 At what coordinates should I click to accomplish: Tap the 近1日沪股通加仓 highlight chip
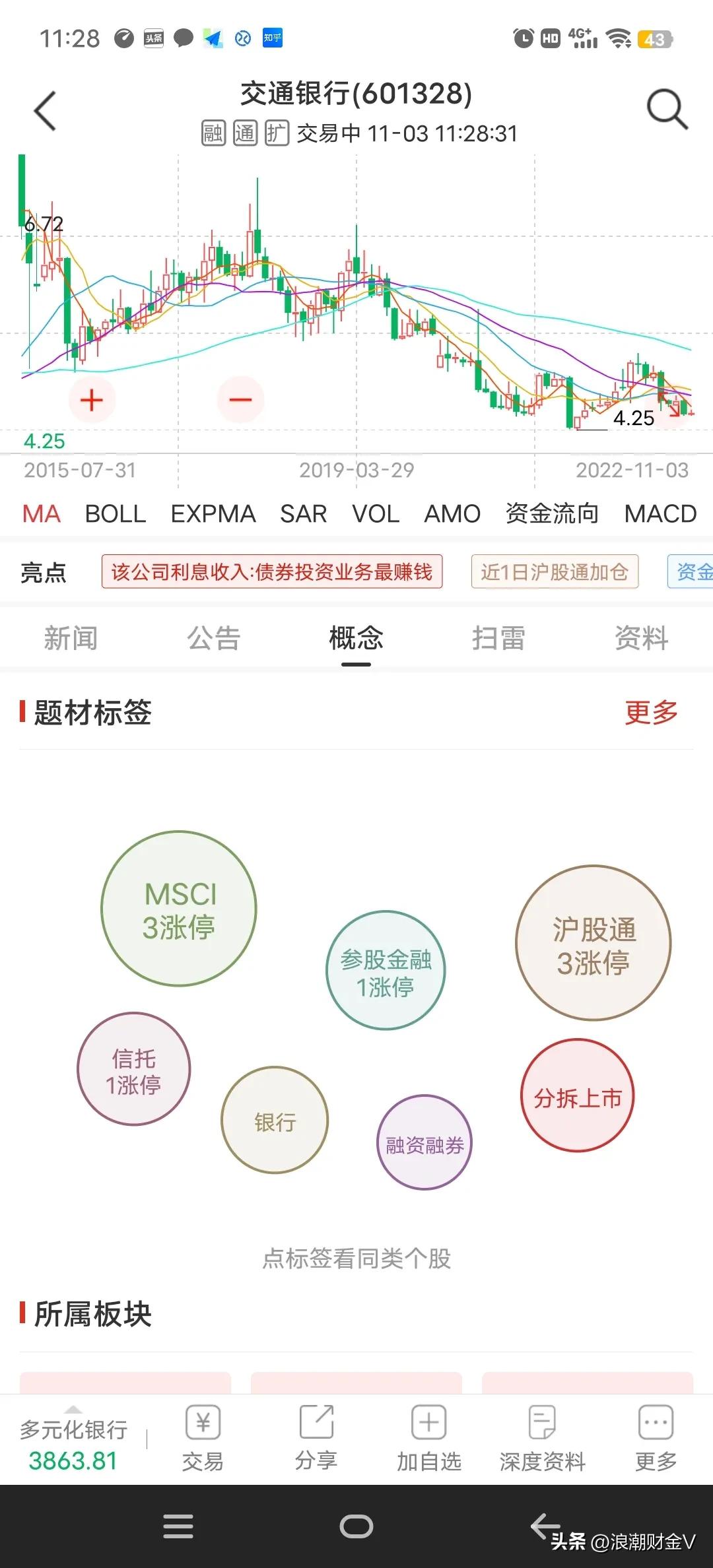click(x=555, y=573)
